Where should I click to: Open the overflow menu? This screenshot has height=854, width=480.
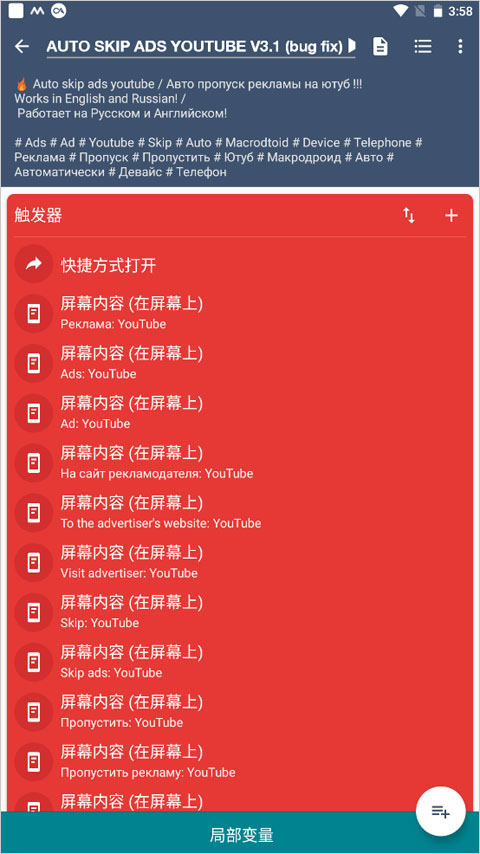coord(460,46)
